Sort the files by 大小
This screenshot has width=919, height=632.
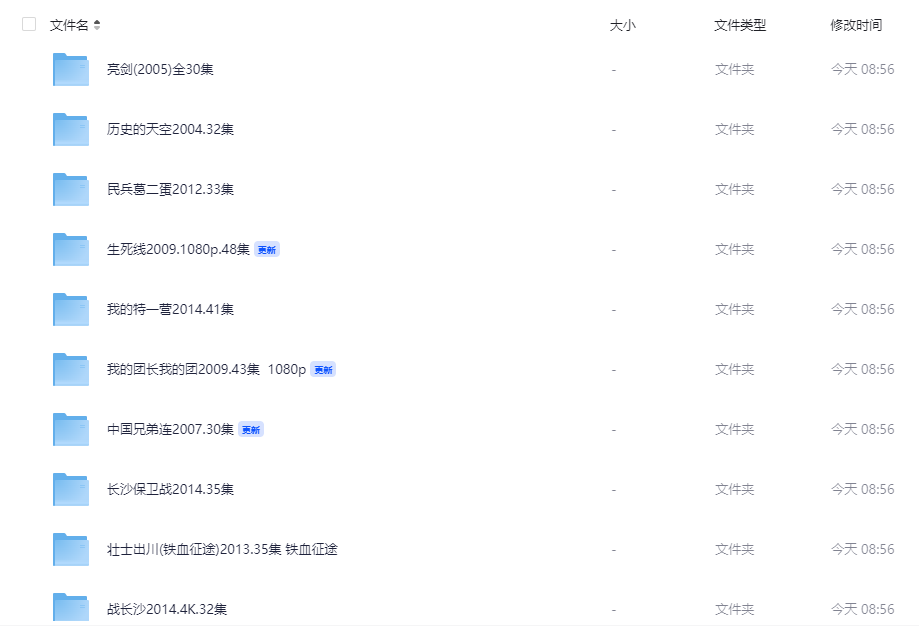point(622,25)
